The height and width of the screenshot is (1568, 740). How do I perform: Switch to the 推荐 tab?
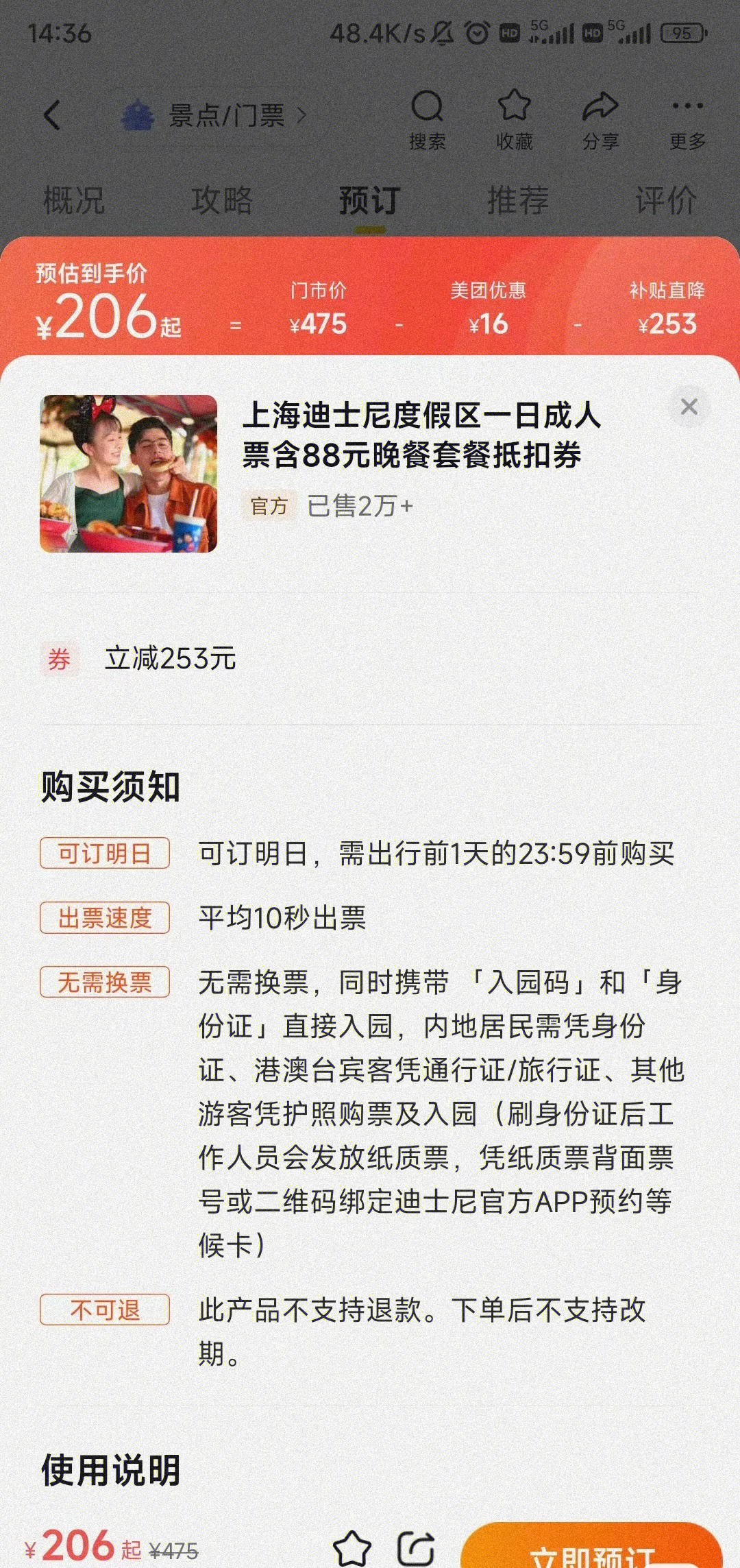518,200
